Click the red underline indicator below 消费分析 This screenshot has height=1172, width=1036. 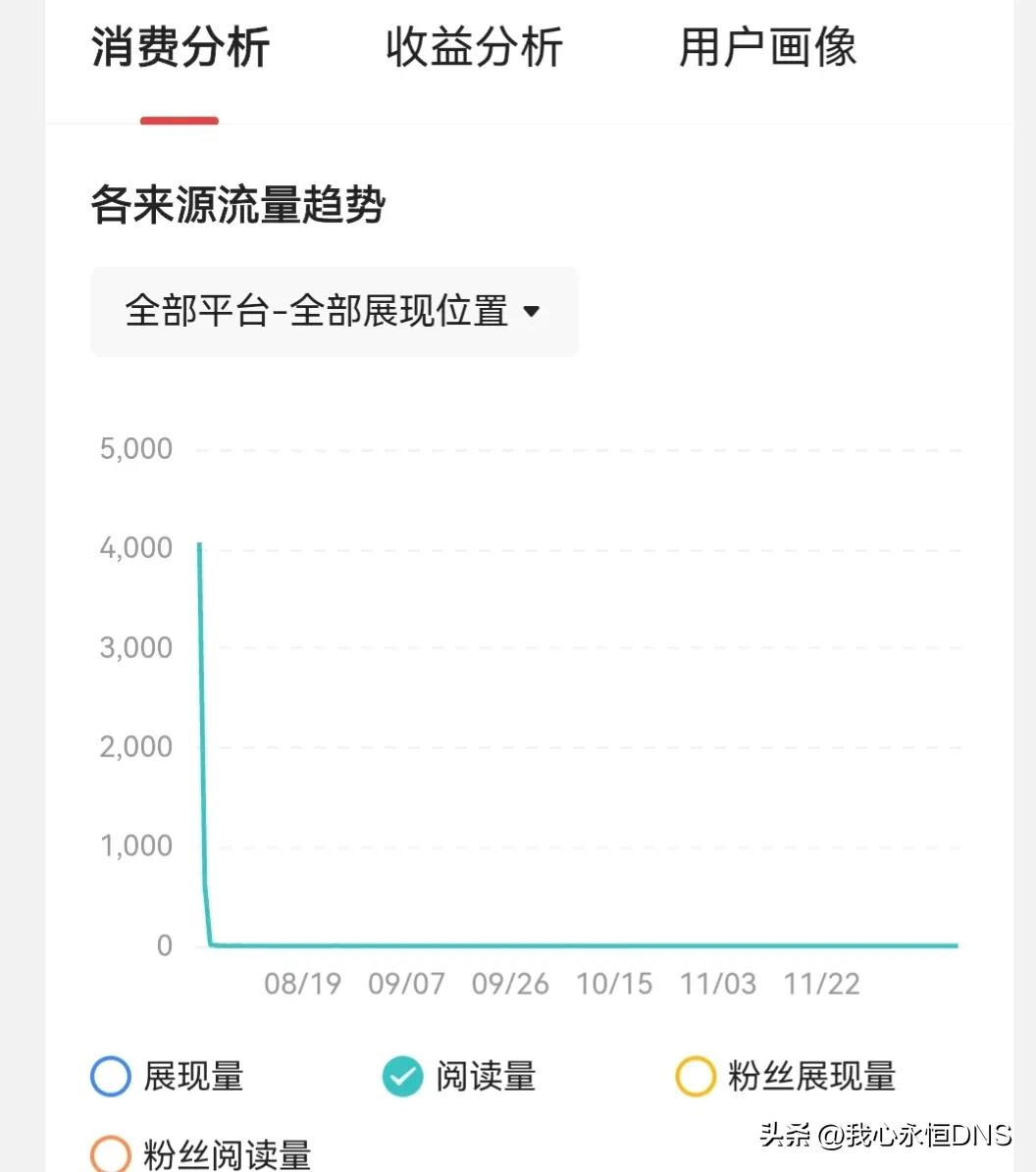point(179,120)
